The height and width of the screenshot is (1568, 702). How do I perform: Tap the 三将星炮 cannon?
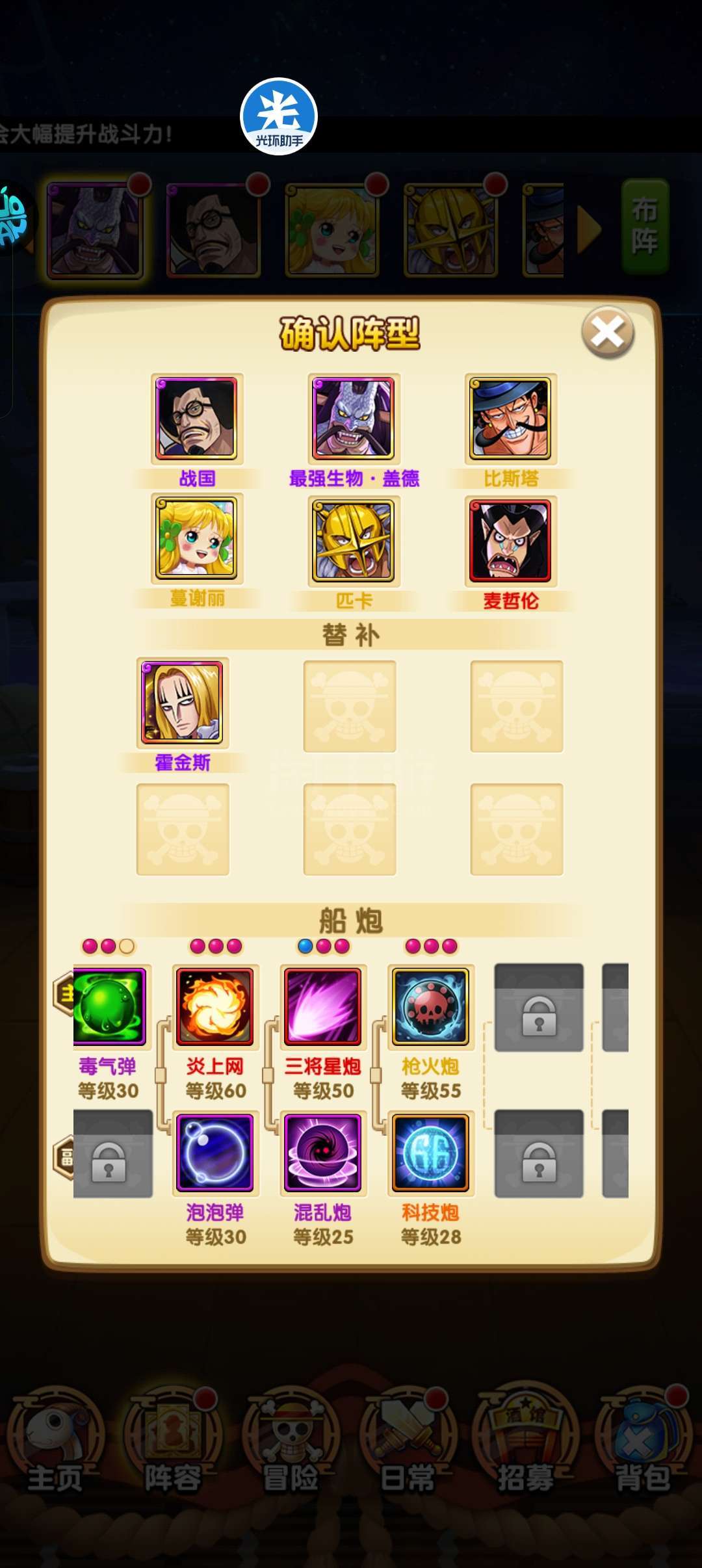(x=323, y=1007)
